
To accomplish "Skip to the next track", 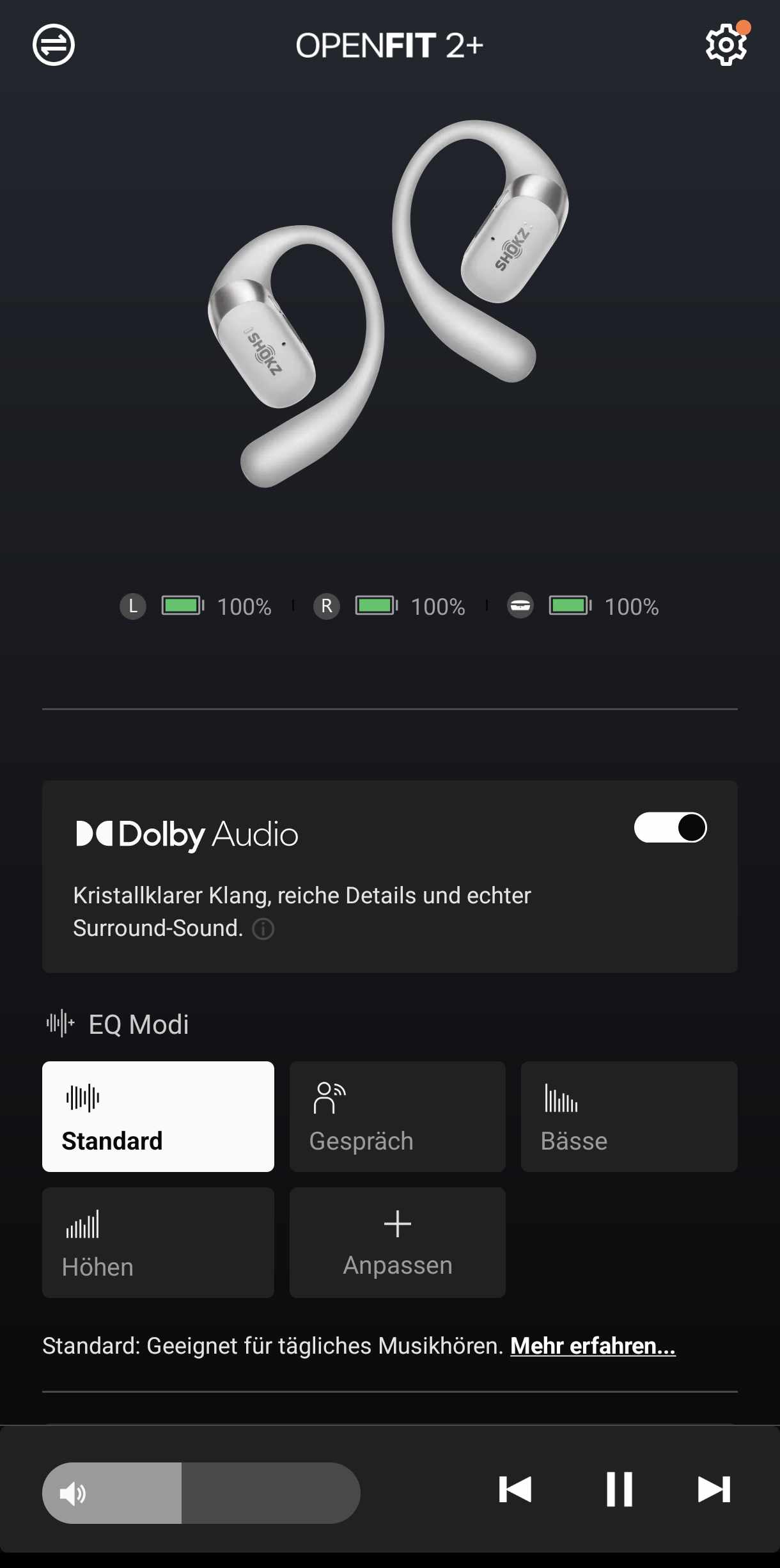I will 714,1489.
